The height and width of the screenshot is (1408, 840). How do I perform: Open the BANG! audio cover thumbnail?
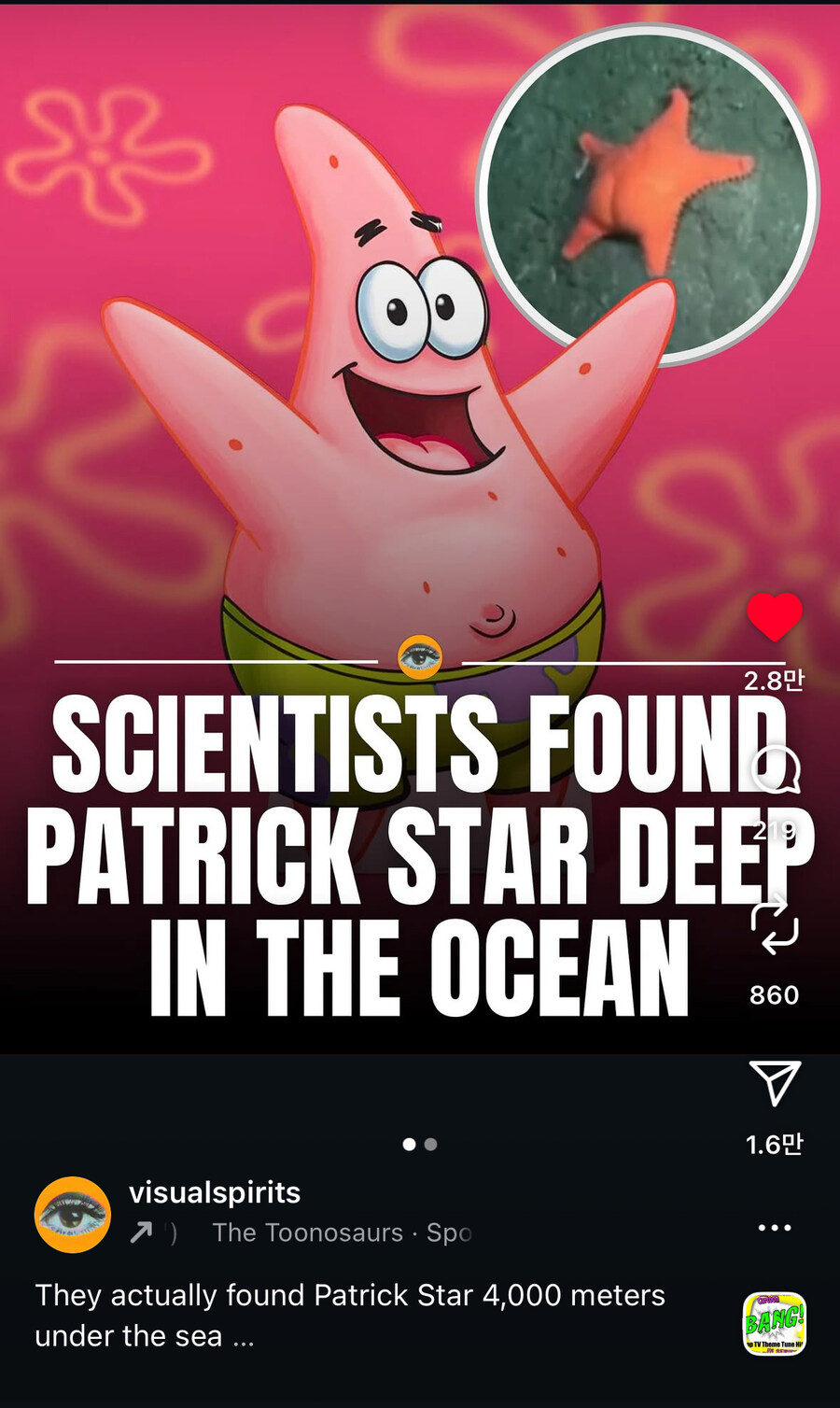tap(775, 1323)
